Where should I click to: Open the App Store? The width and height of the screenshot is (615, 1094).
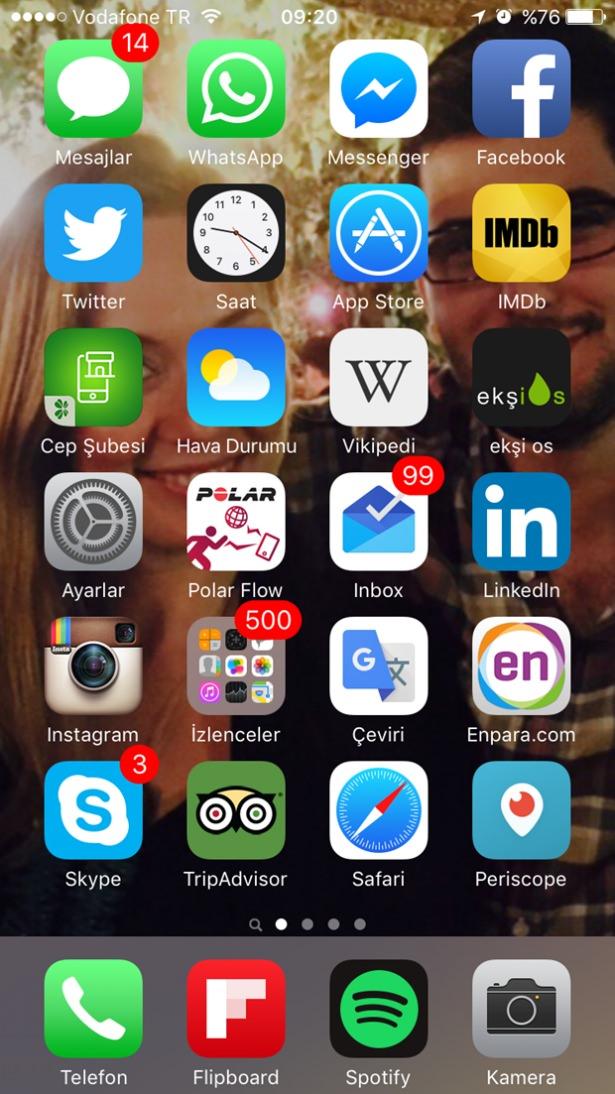(379, 233)
